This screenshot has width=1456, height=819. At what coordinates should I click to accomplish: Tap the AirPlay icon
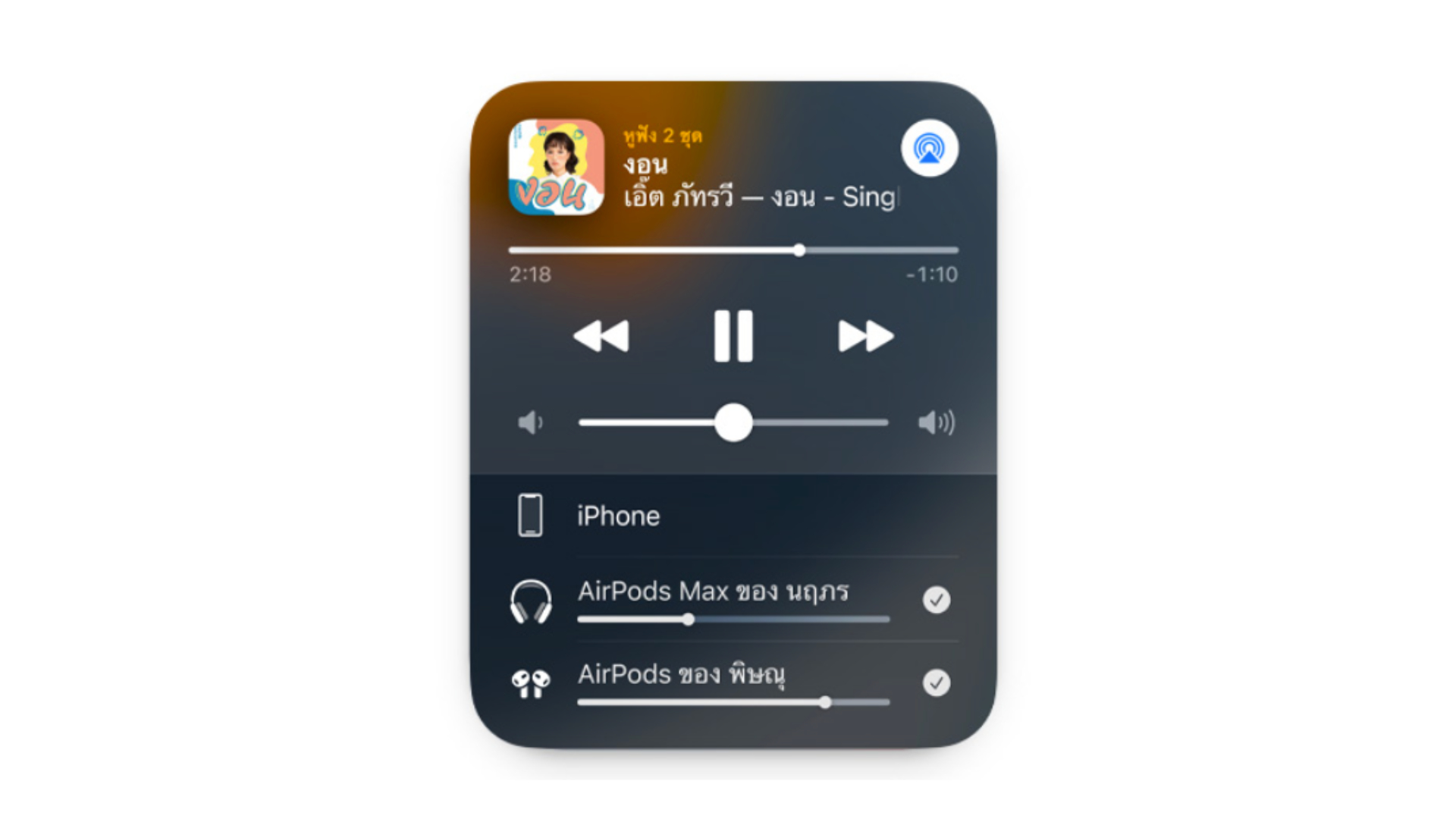[x=929, y=148]
